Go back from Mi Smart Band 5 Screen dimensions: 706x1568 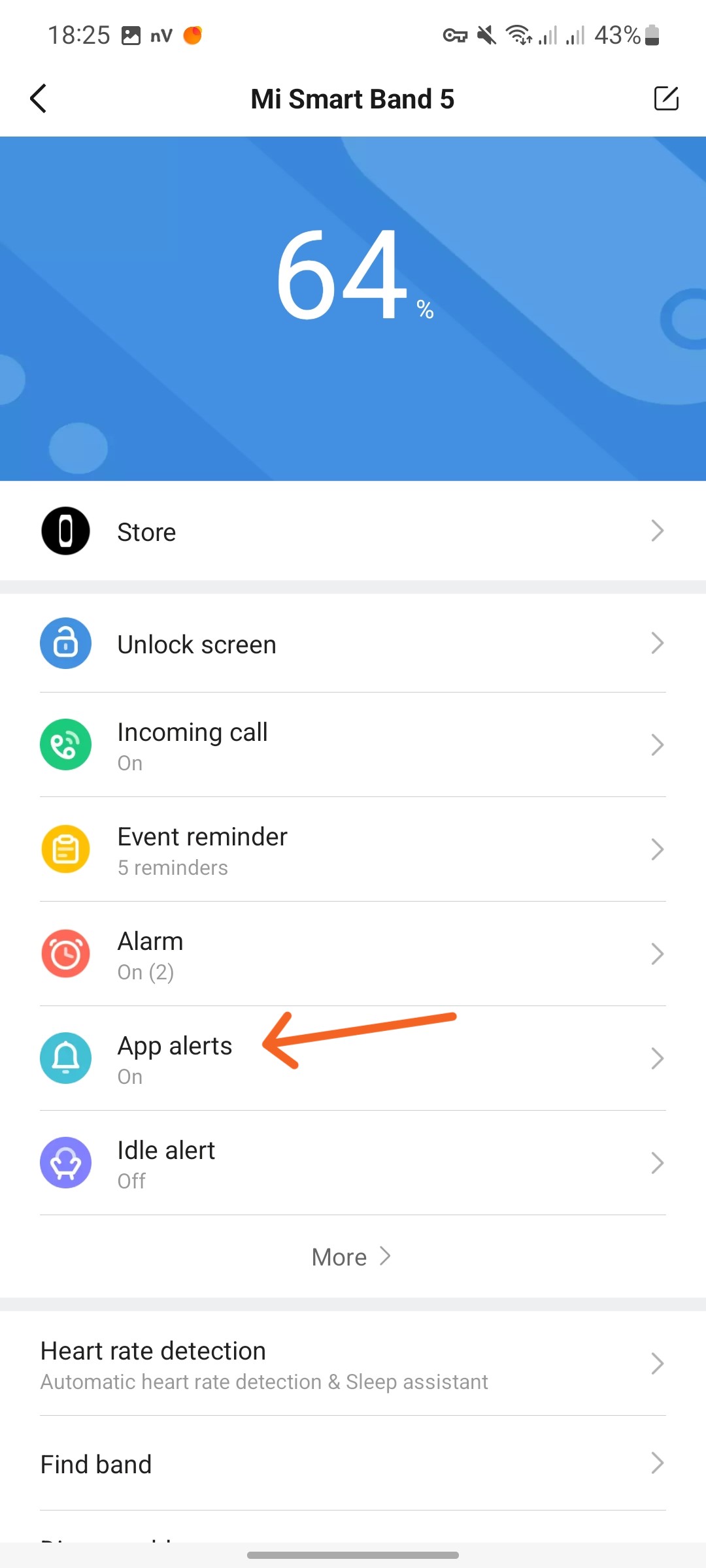39,99
